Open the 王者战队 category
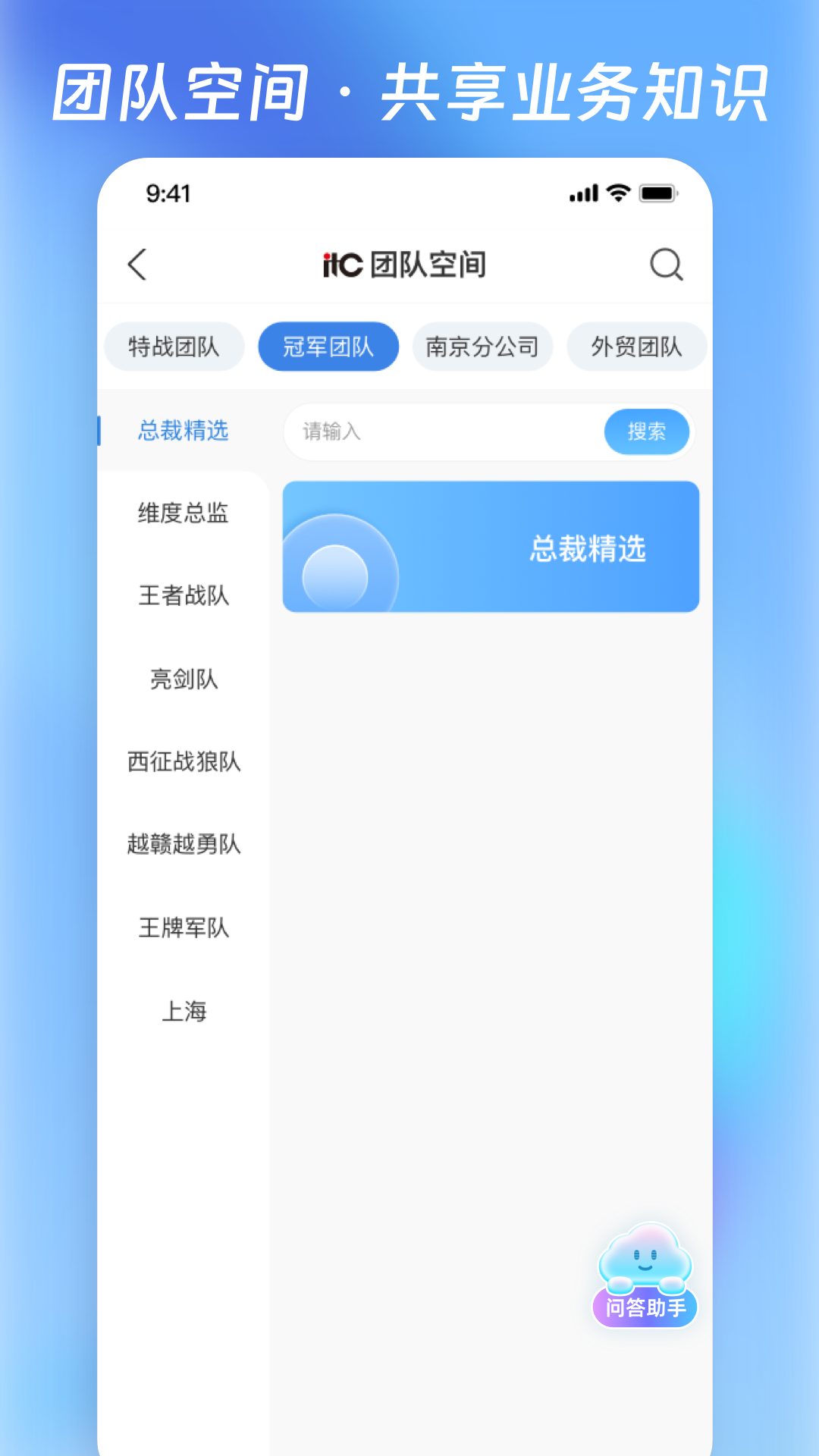The width and height of the screenshot is (819, 1456). 182,597
